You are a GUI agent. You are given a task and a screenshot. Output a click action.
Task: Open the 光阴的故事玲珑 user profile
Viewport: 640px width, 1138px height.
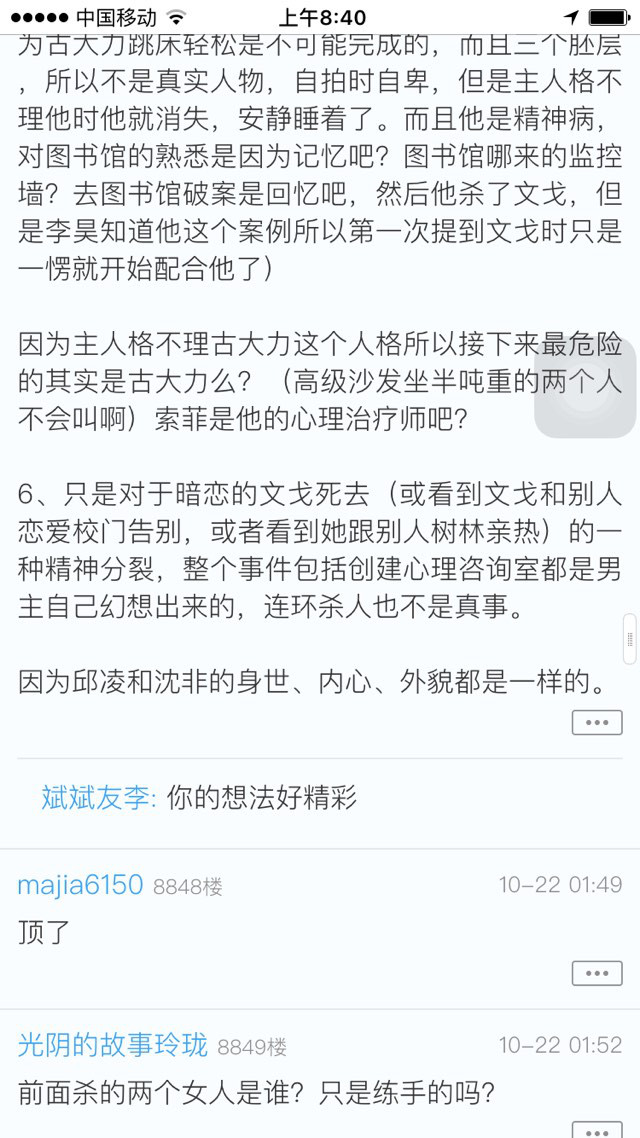click(x=112, y=1045)
